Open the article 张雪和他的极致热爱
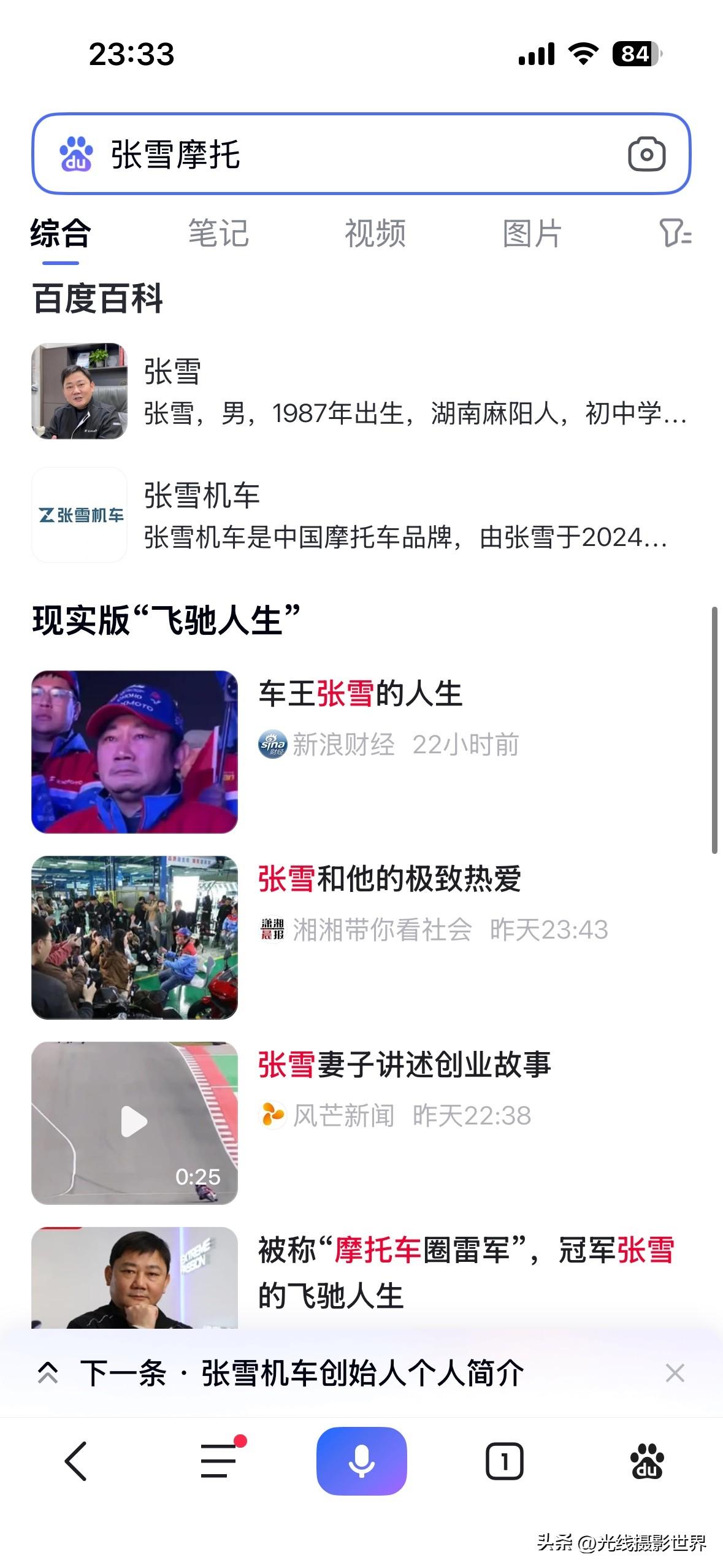 389,879
